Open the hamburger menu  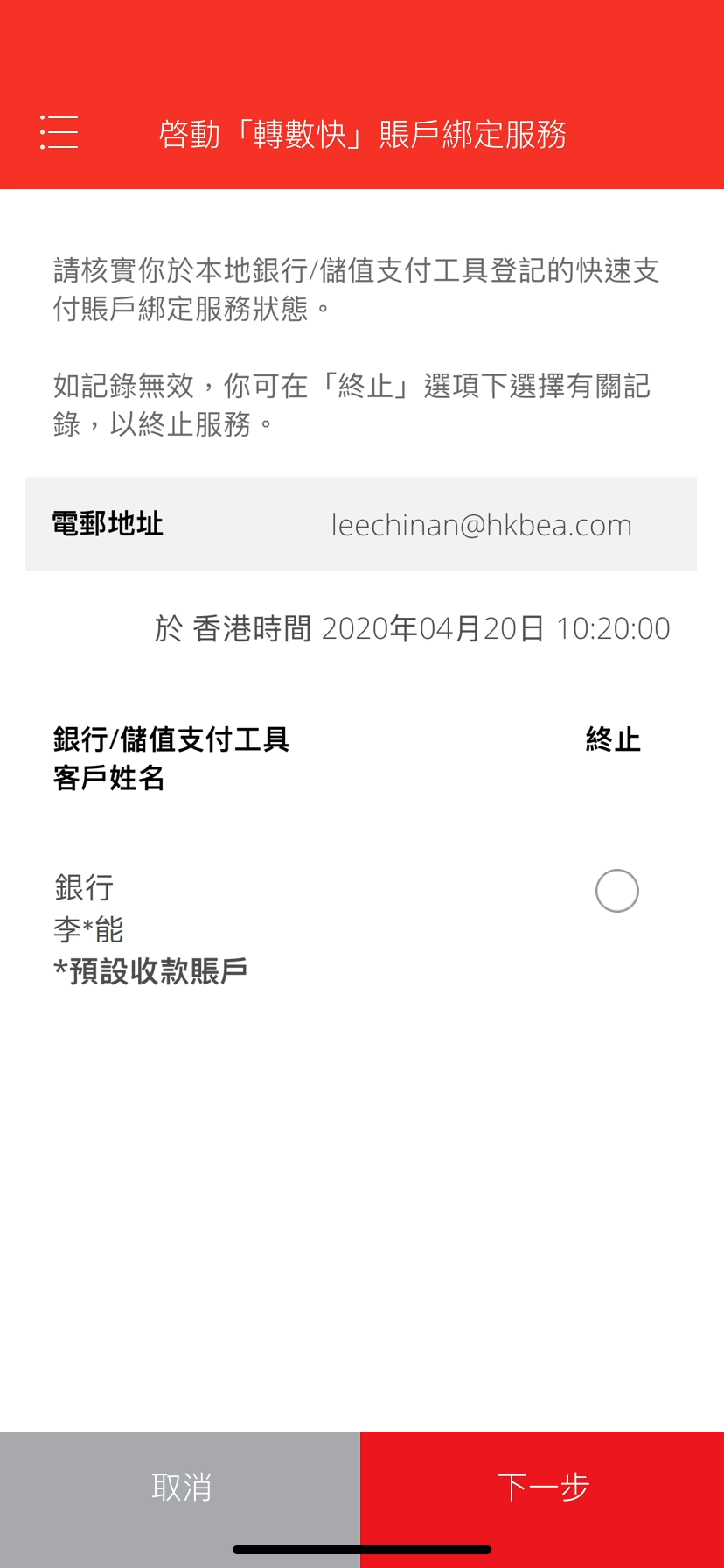click(x=59, y=132)
